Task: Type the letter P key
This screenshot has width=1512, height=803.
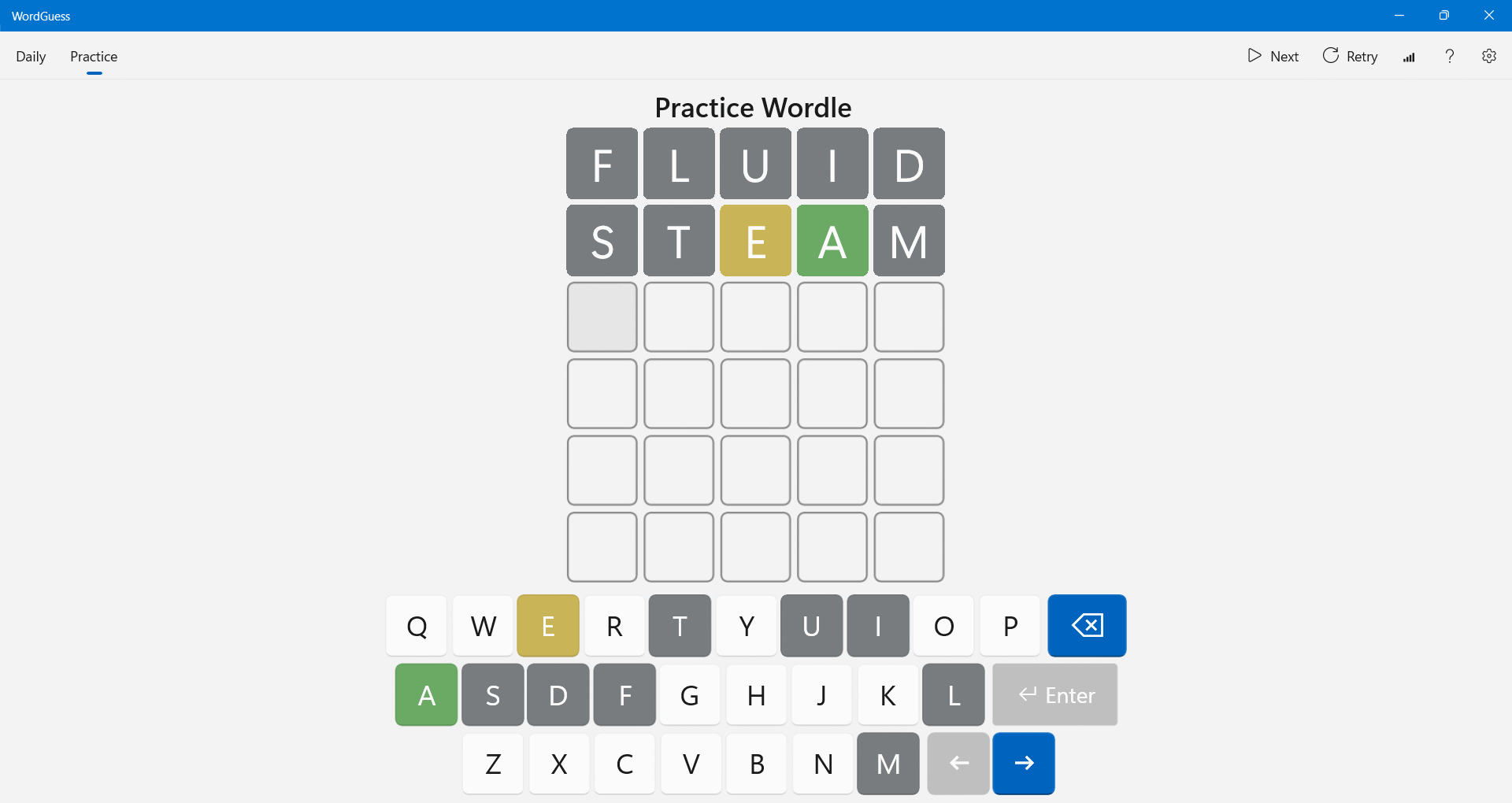Action: (1010, 626)
